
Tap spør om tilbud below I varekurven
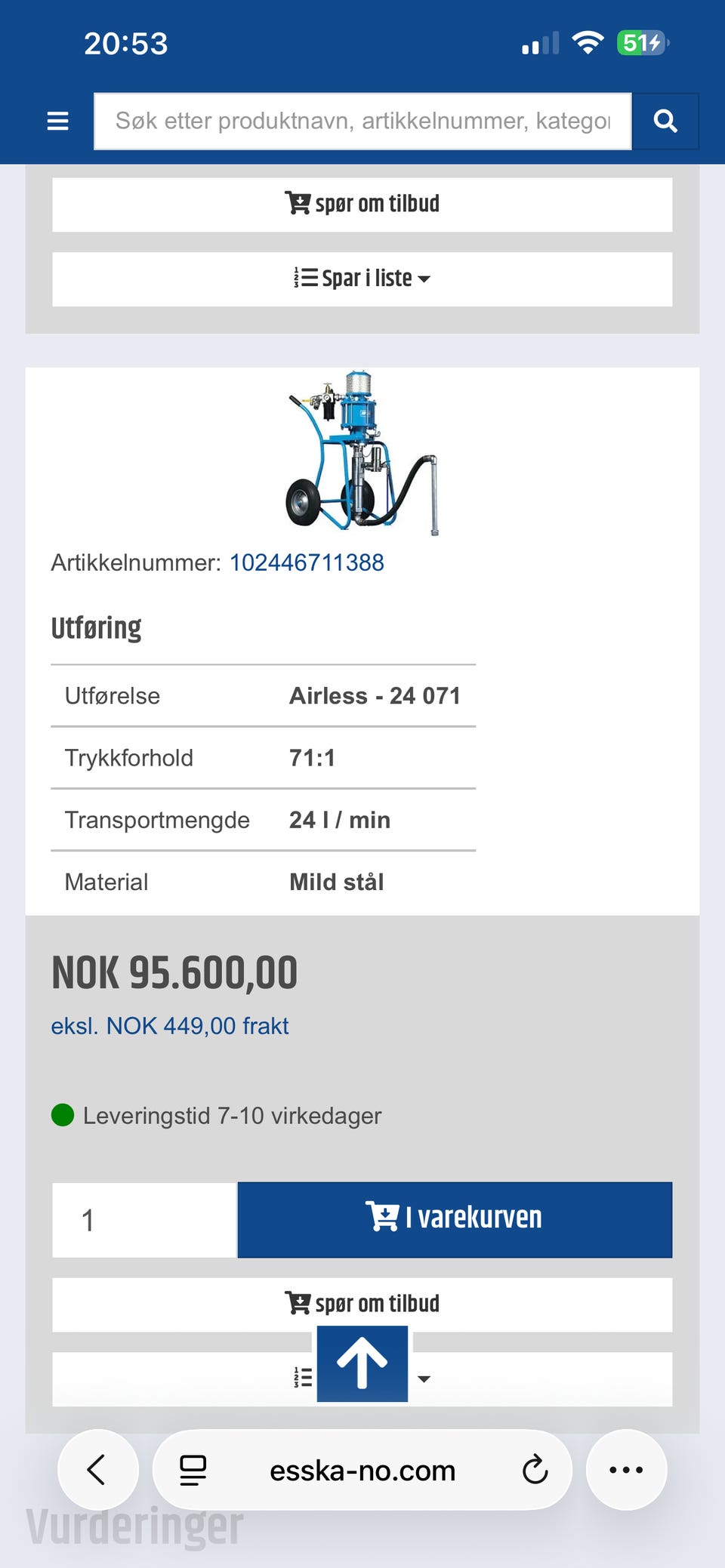coord(362,1304)
